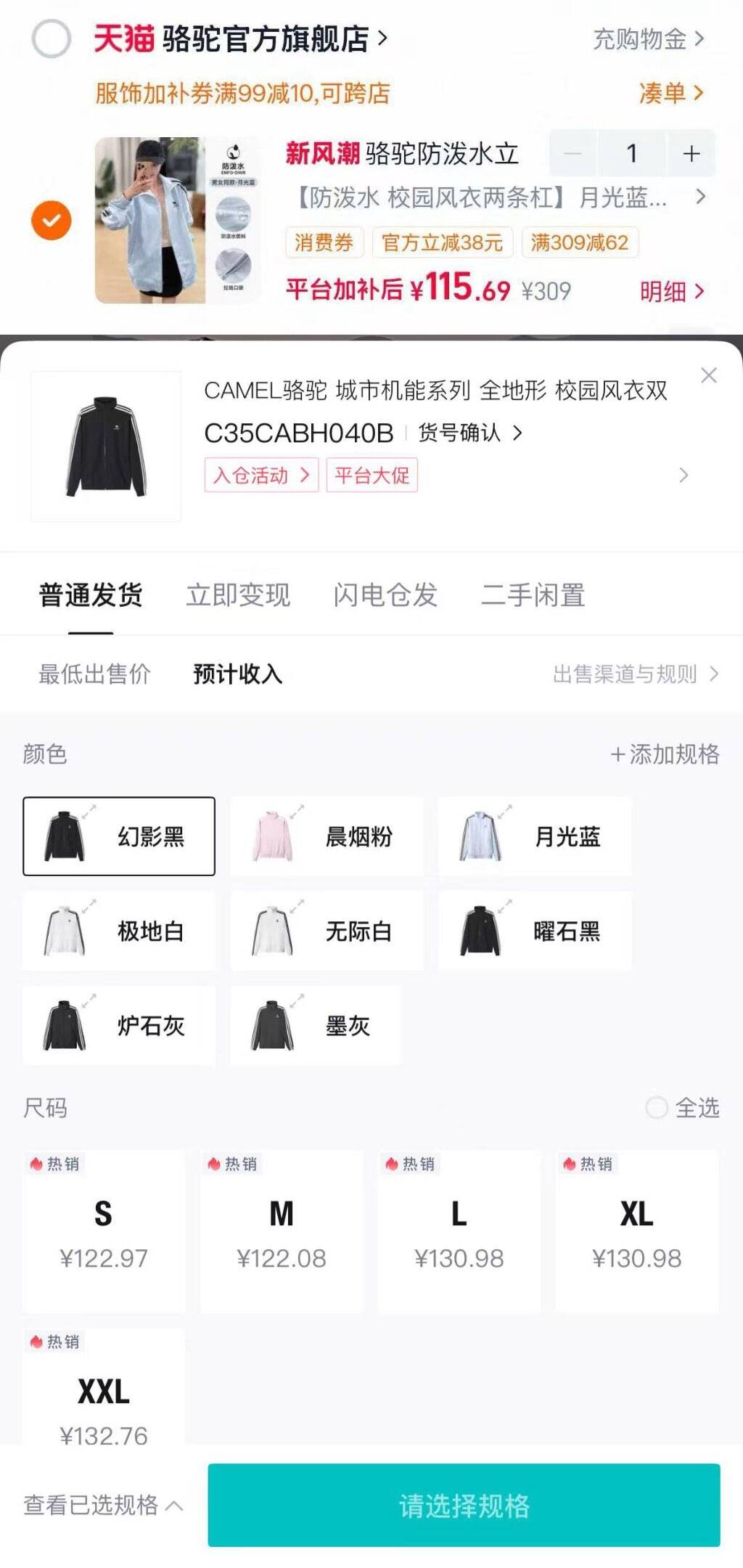Select size XXL at ¥132.76
Viewport: 743px width, 1568px height.
pos(104,1387)
